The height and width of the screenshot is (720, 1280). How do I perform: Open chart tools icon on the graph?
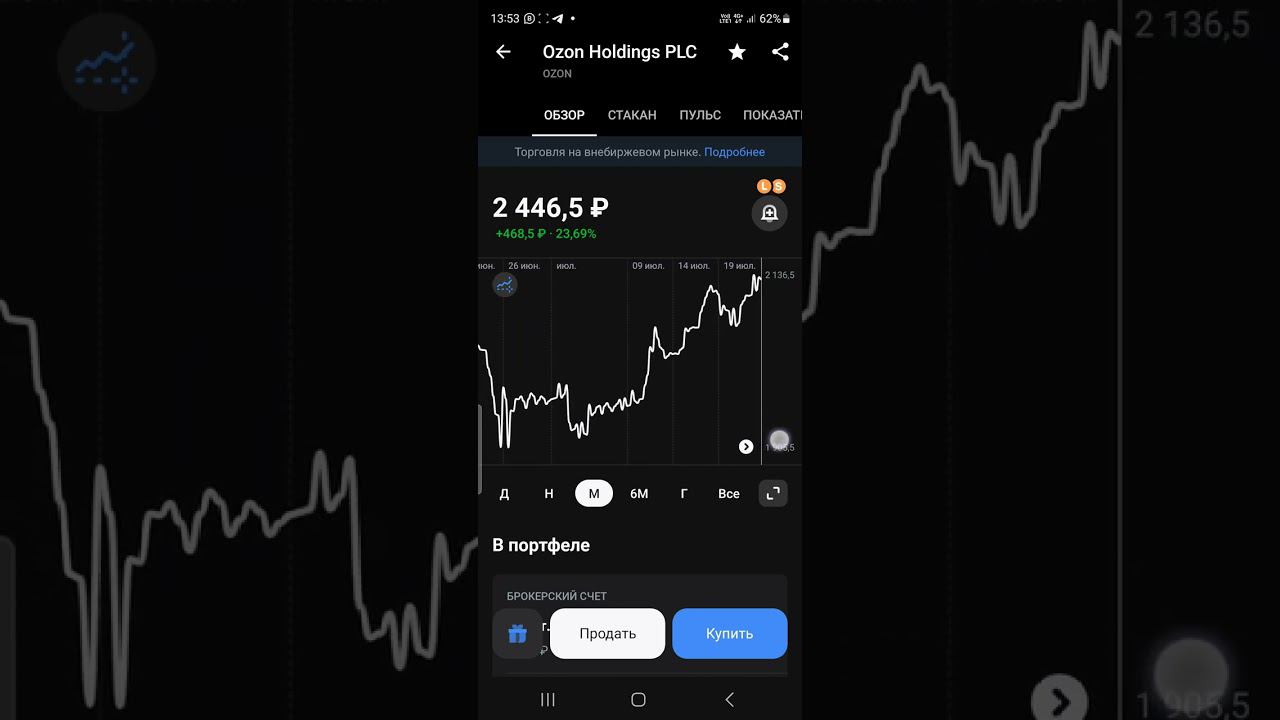click(505, 286)
